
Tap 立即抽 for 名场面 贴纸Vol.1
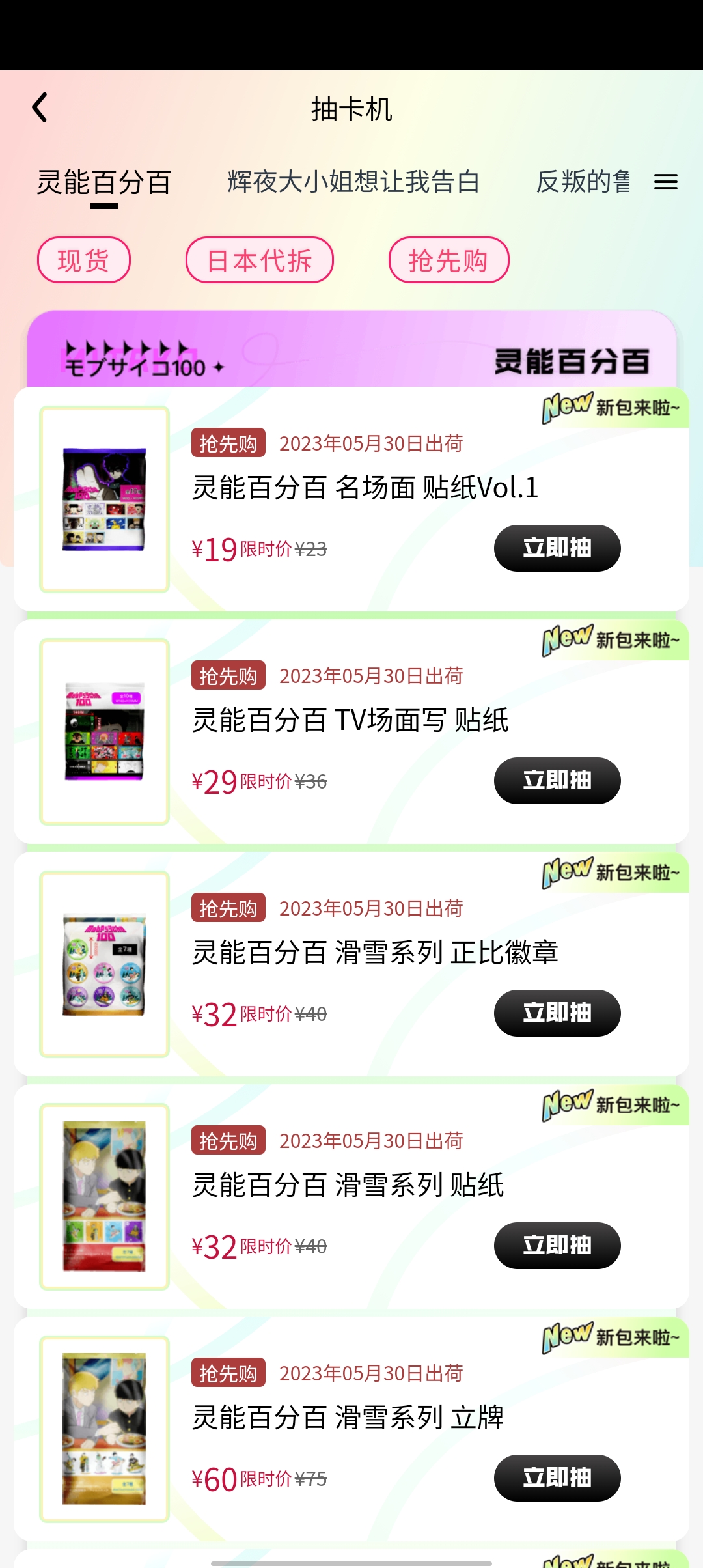pyautogui.click(x=557, y=548)
